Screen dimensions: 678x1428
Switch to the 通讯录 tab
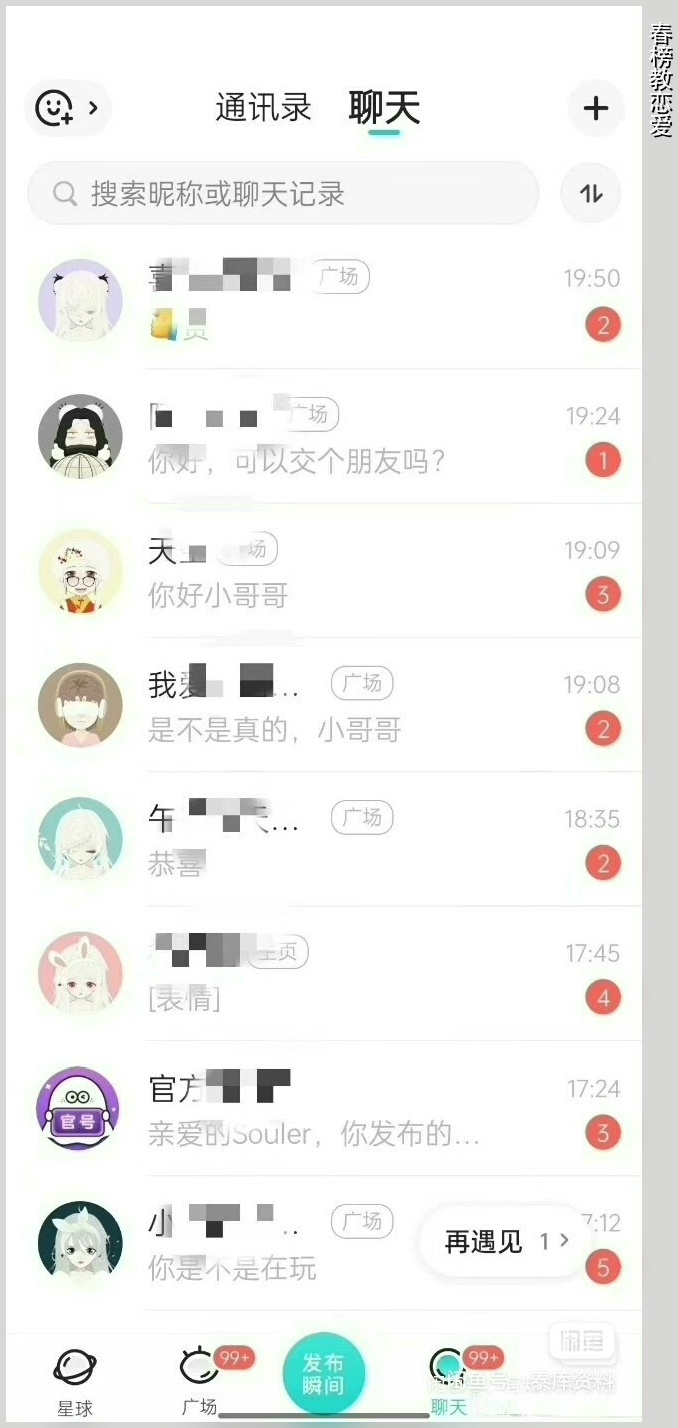click(x=263, y=108)
